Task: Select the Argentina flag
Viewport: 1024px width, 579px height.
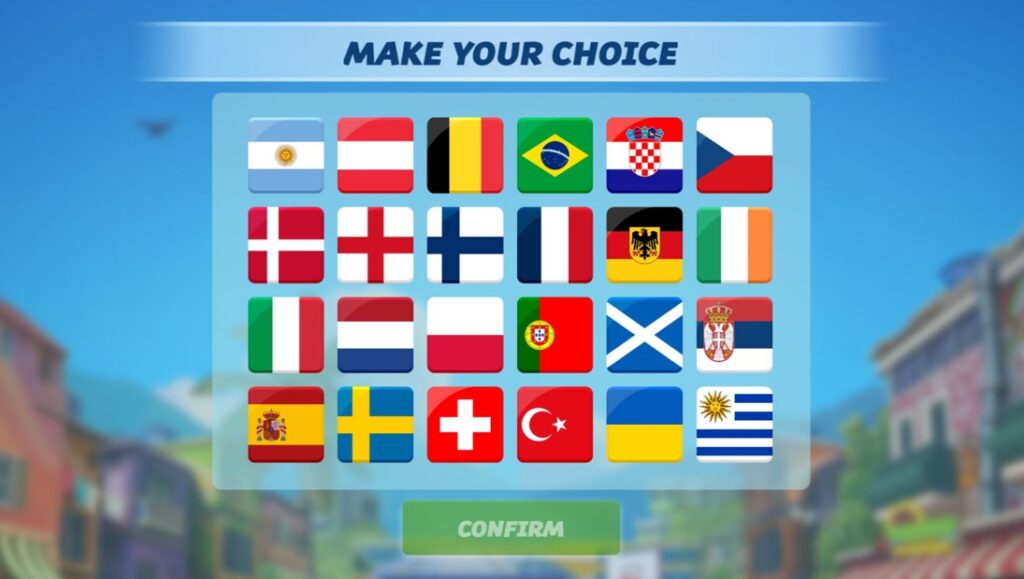Action: point(286,155)
